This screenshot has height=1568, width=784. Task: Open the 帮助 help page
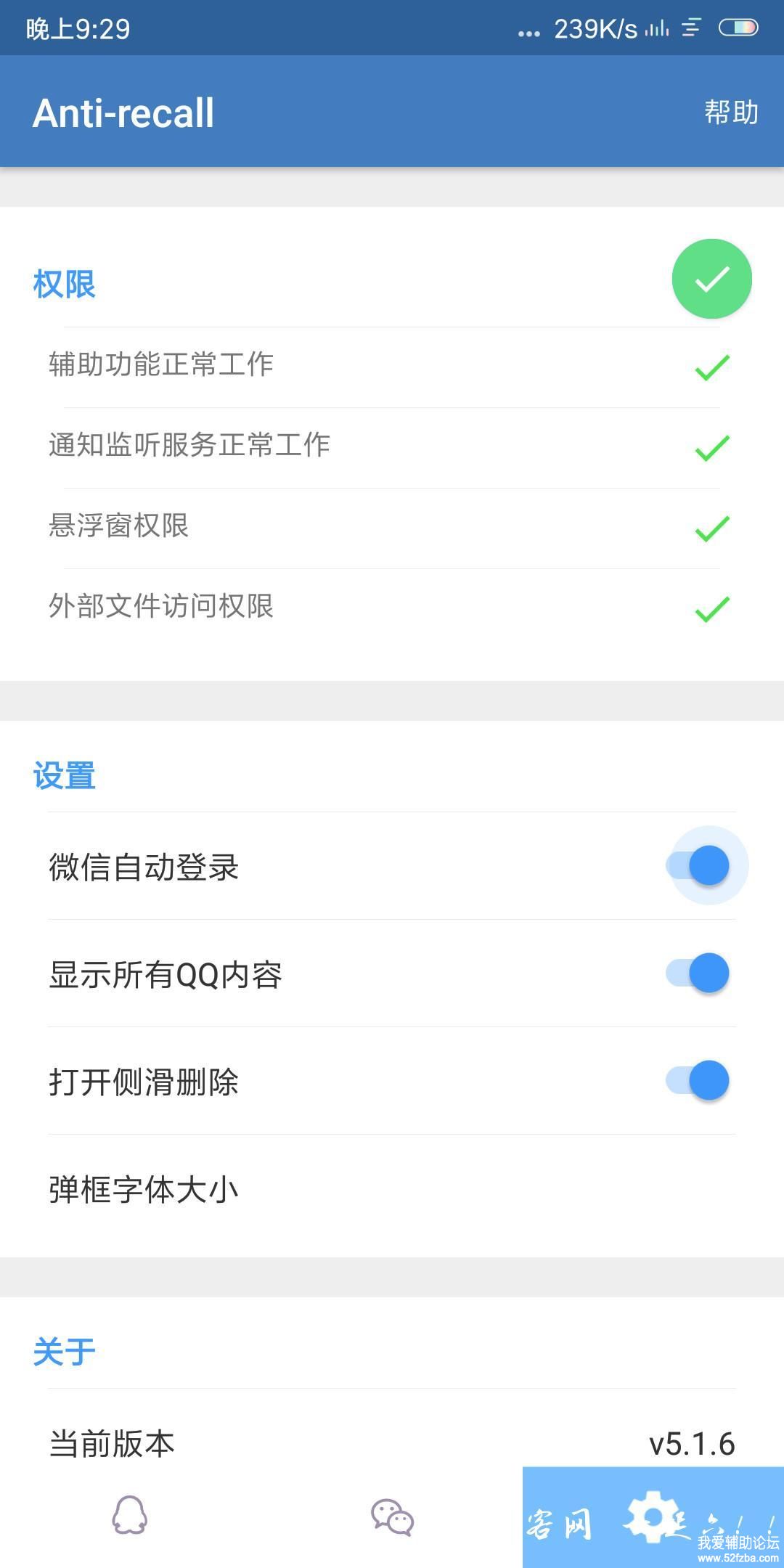(x=730, y=113)
